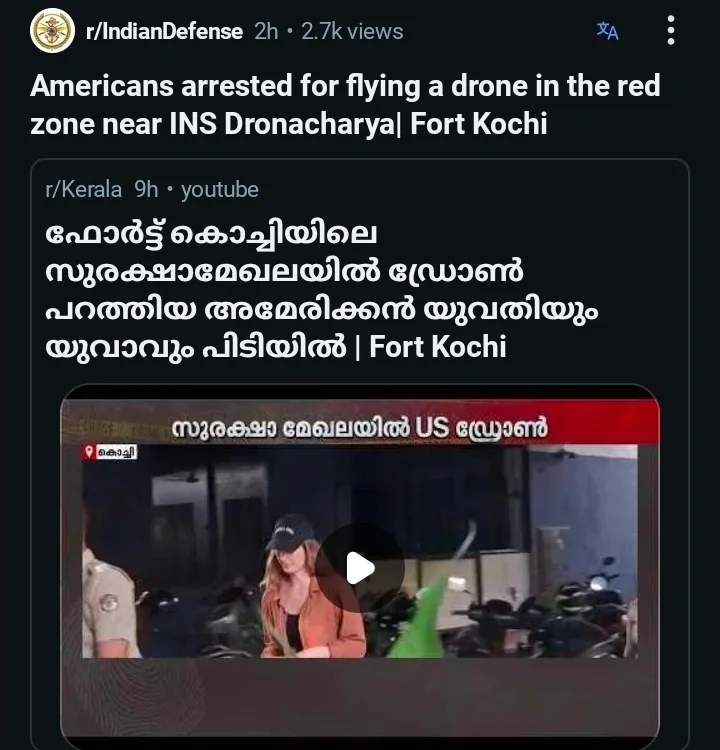Play the Fort Kochi drone video
Viewport: 720px width, 750px height.
pyautogui.click(x=360, y=568)
